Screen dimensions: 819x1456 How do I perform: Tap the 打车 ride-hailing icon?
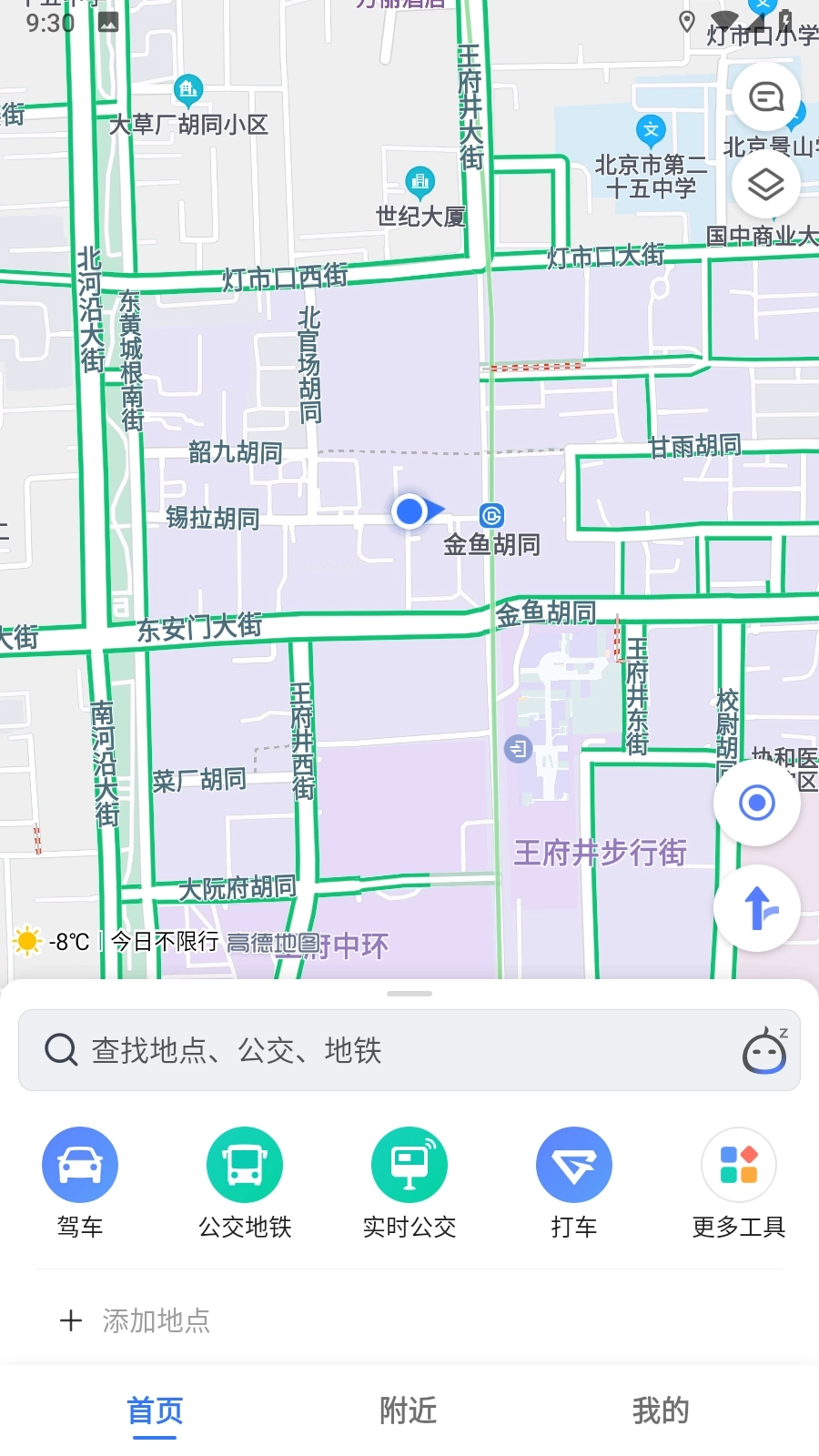pos(574,1164)
